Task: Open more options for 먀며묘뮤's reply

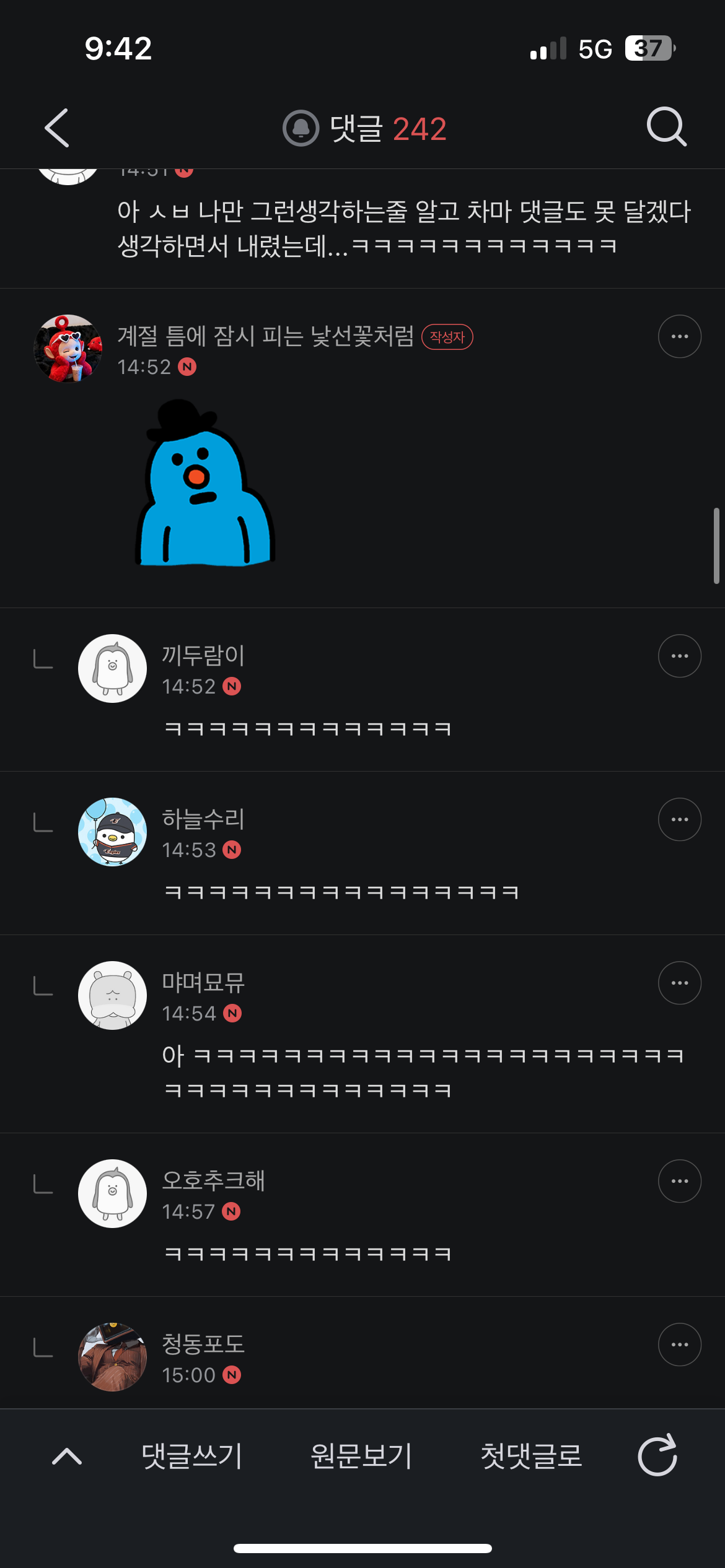Action: tap(679, 983)
